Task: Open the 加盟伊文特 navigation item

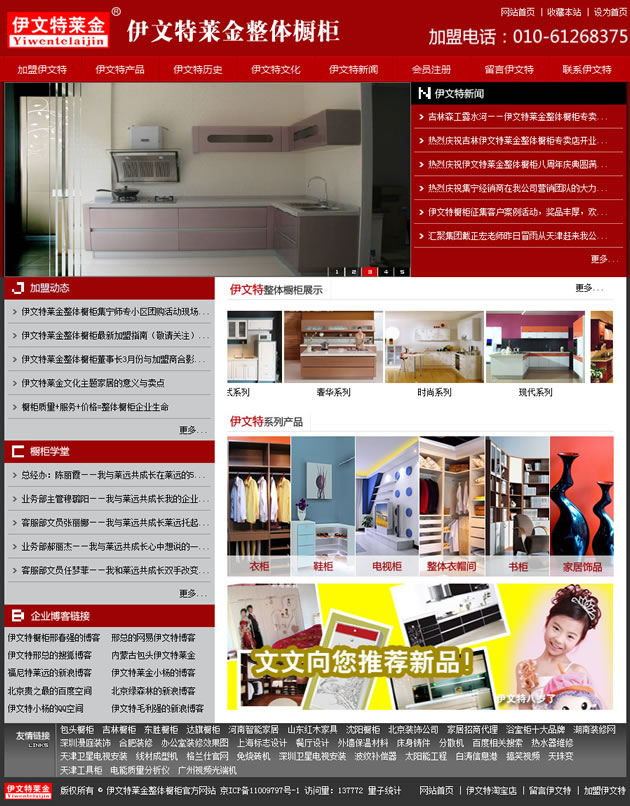Action: tap(42, 70)
